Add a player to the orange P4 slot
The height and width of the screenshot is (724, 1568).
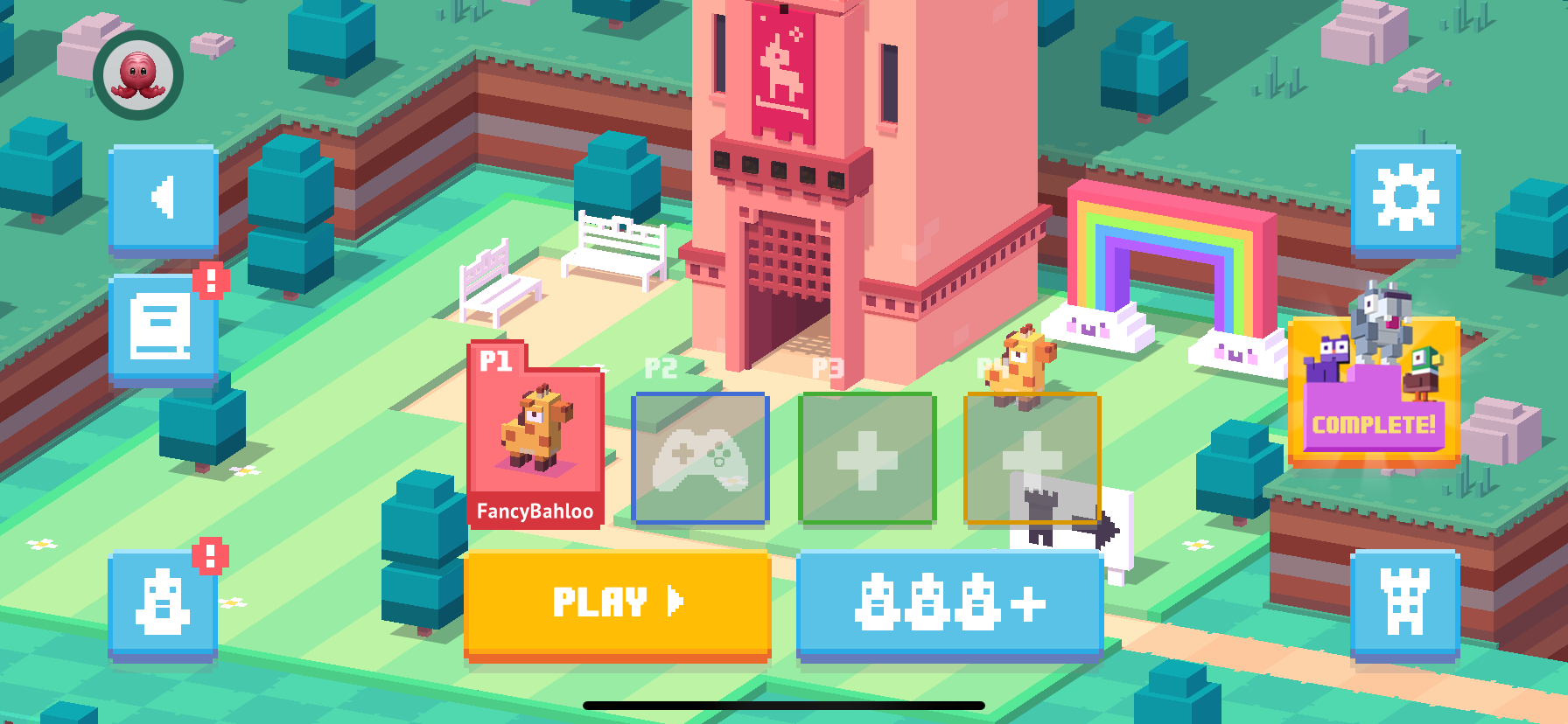1032,457
